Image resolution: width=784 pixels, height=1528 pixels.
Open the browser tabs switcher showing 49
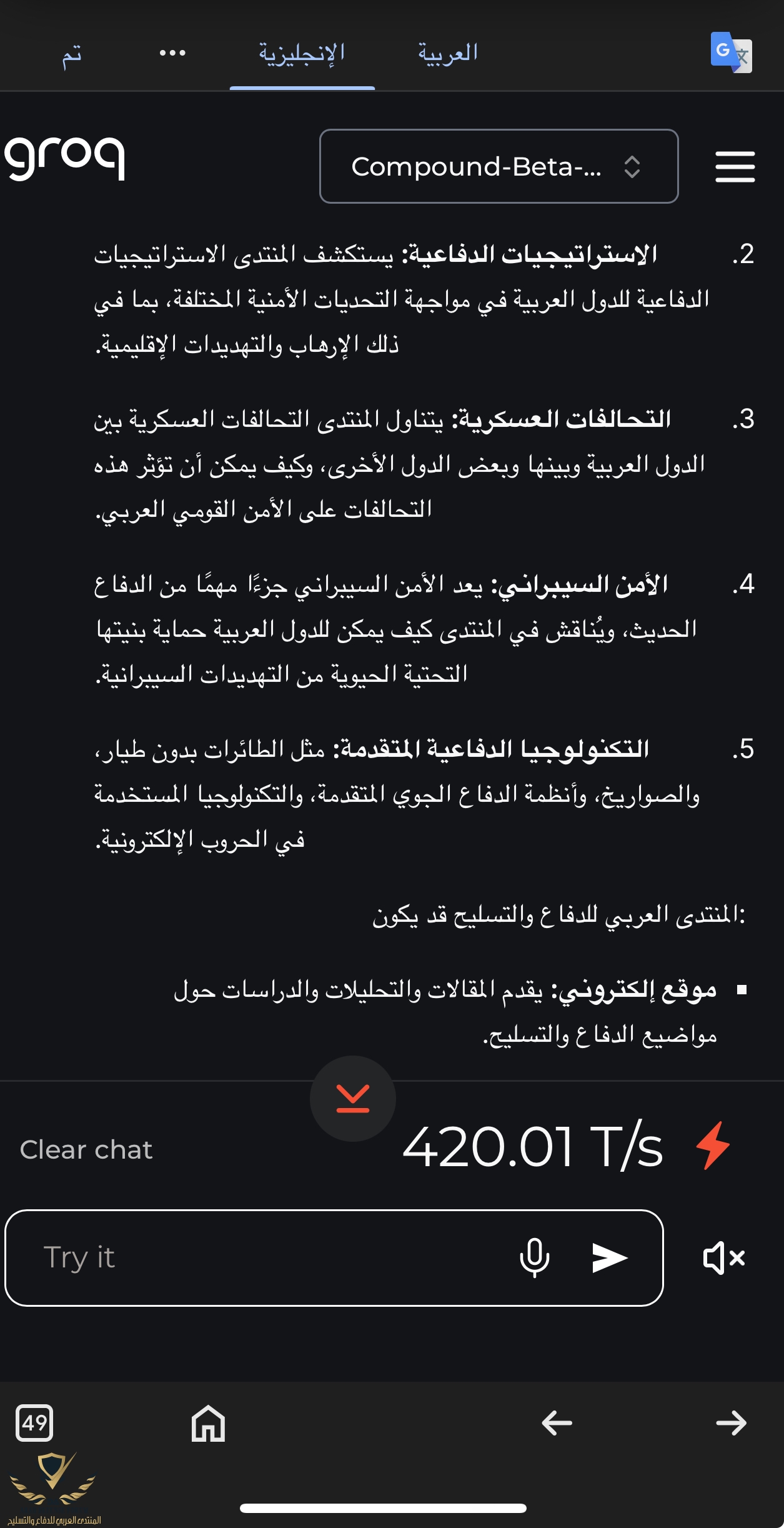(x=34, y=1423)
